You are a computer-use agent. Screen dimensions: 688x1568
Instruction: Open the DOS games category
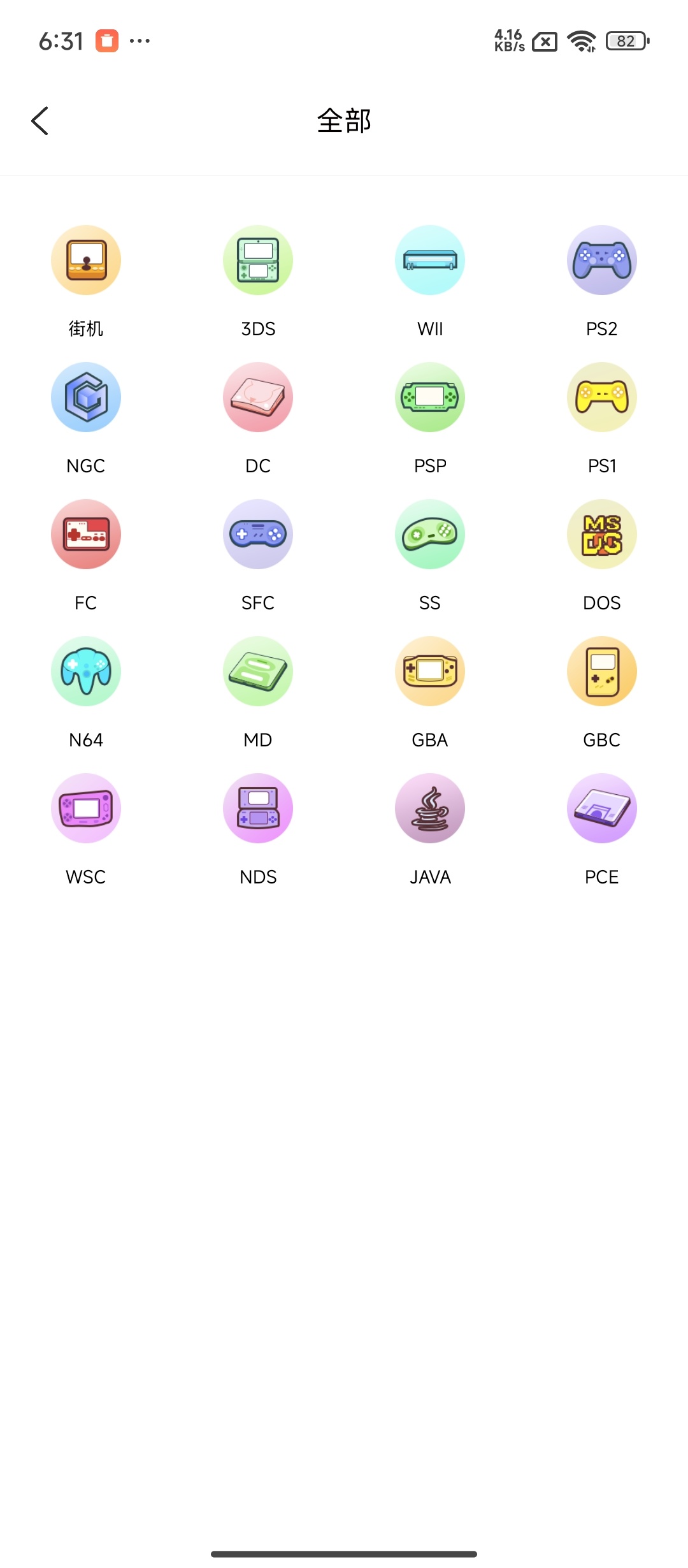[x=602, y=535]
